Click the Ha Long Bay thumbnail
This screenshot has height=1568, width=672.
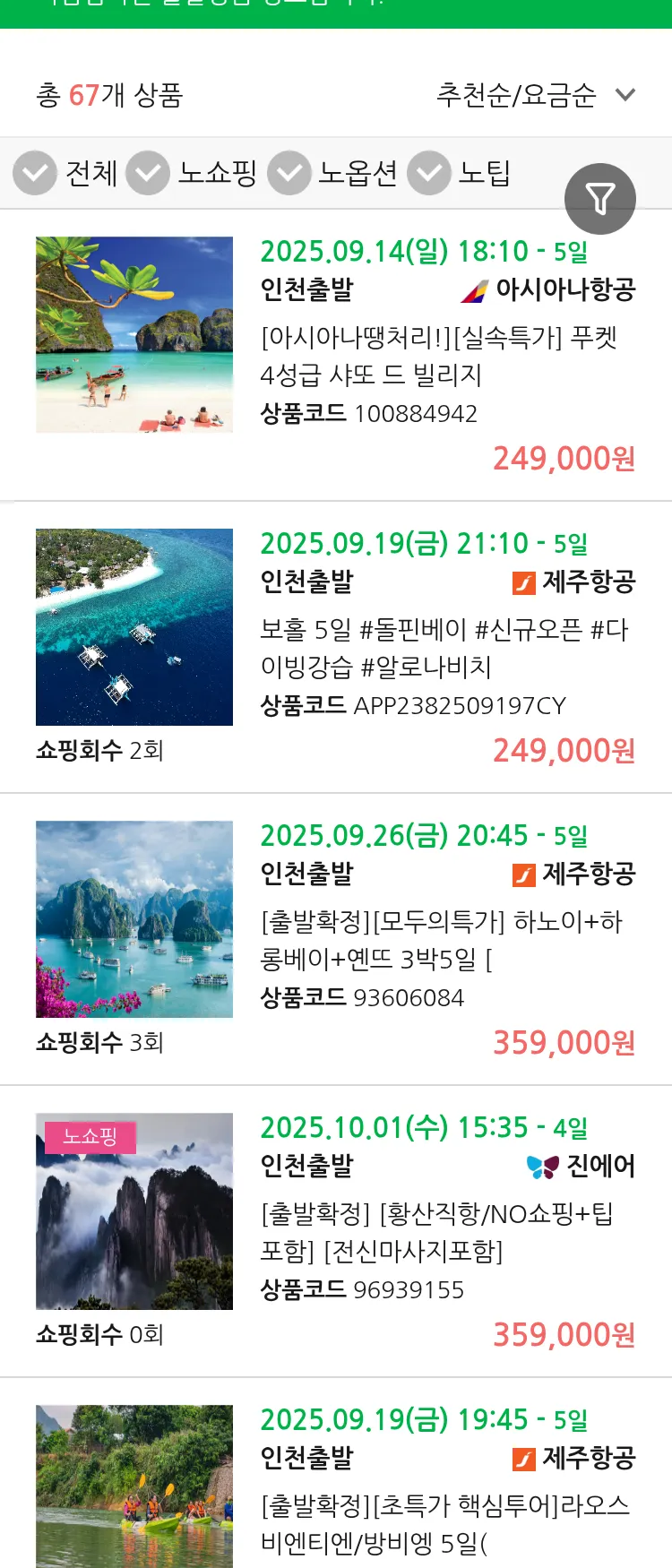(x=134, y=918)
